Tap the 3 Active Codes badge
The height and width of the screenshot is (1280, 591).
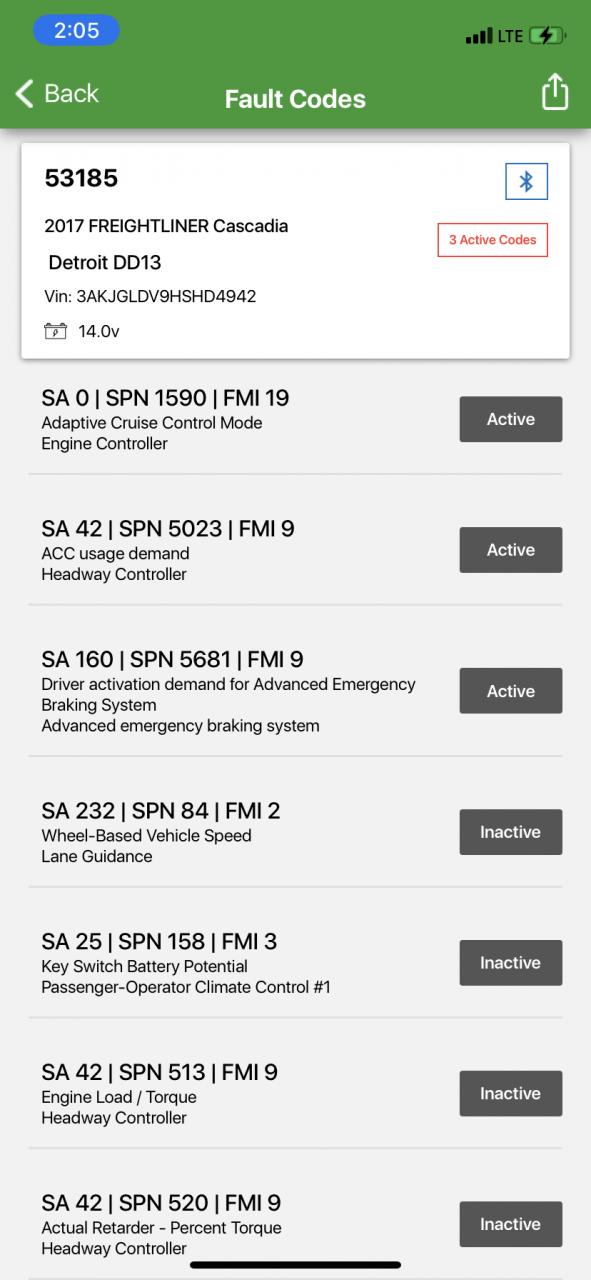pyautogui.click(x=493, y=240)
